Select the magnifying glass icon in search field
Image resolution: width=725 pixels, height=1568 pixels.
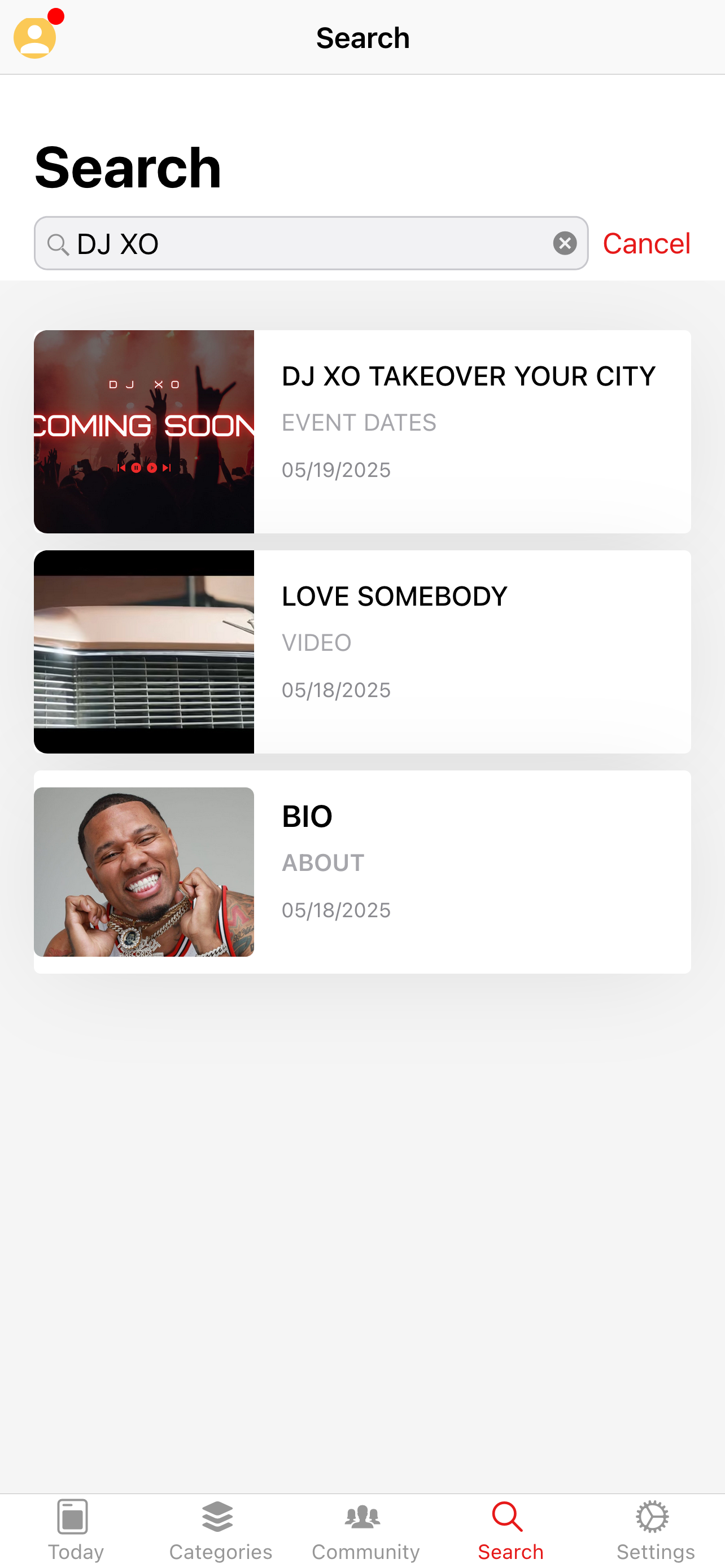pyautogui.click(x=58, y=243)
